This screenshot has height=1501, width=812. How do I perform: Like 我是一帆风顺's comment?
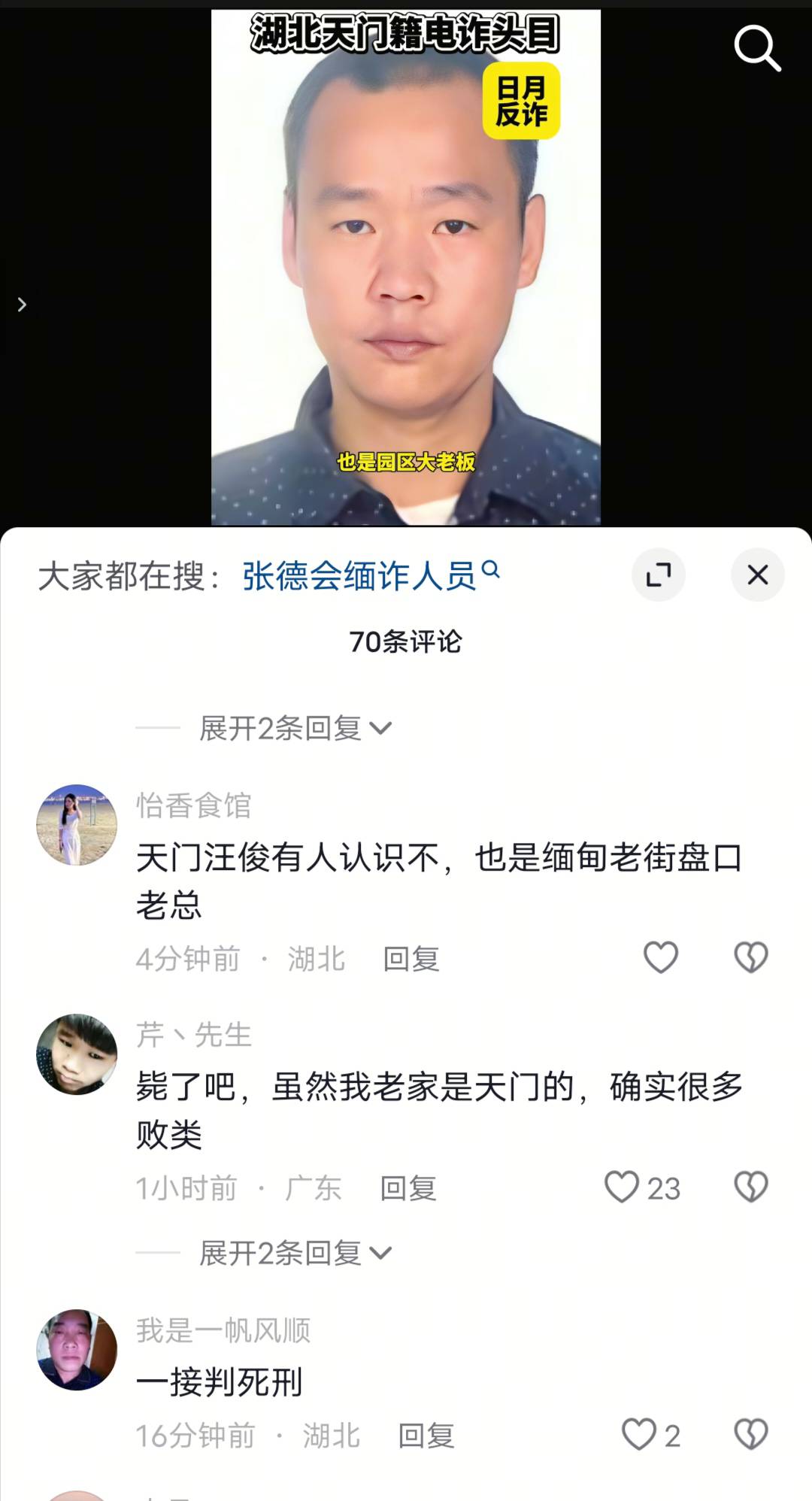(639, 1435)
